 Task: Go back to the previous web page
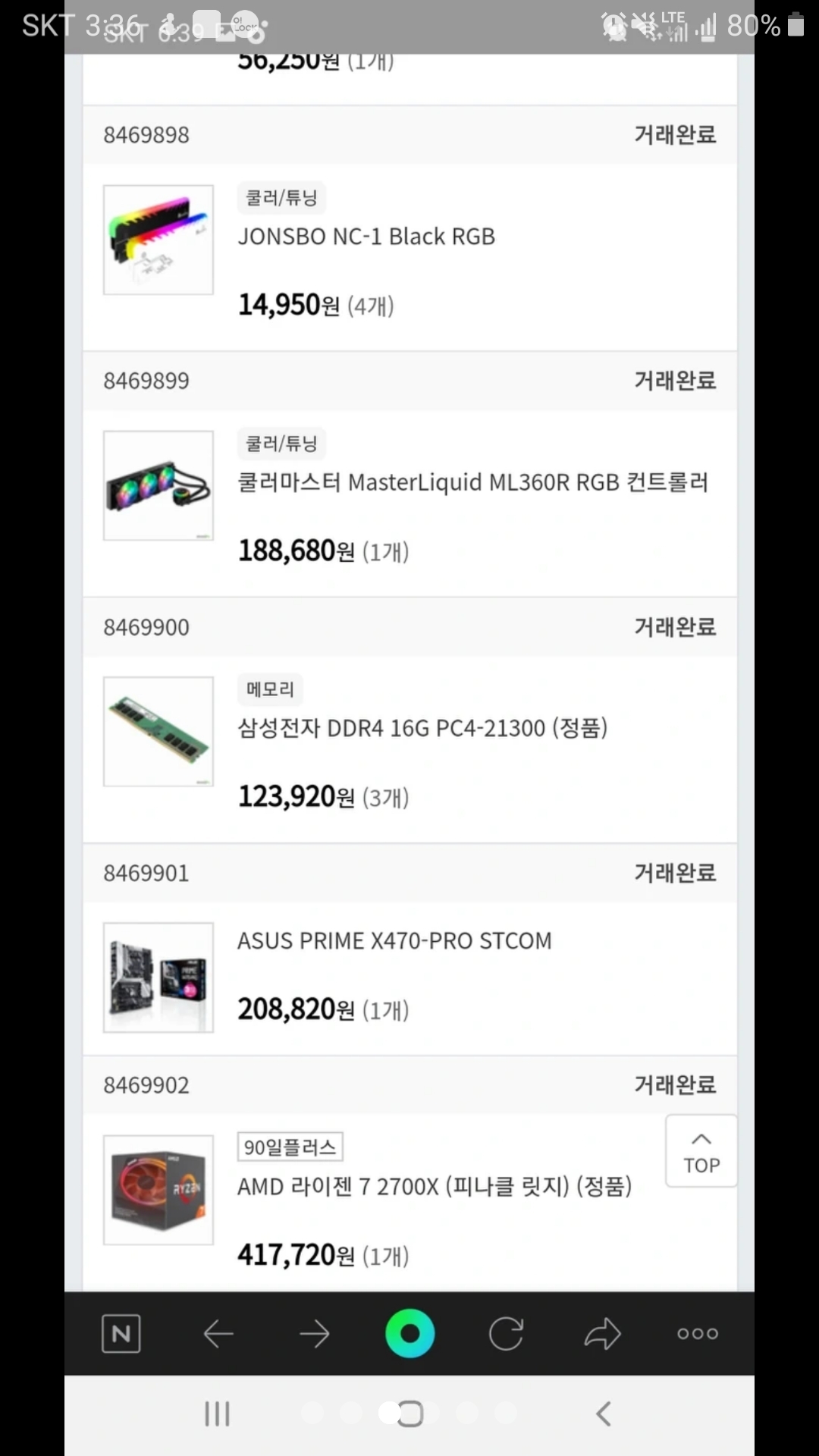click(x=218, y=1333)
